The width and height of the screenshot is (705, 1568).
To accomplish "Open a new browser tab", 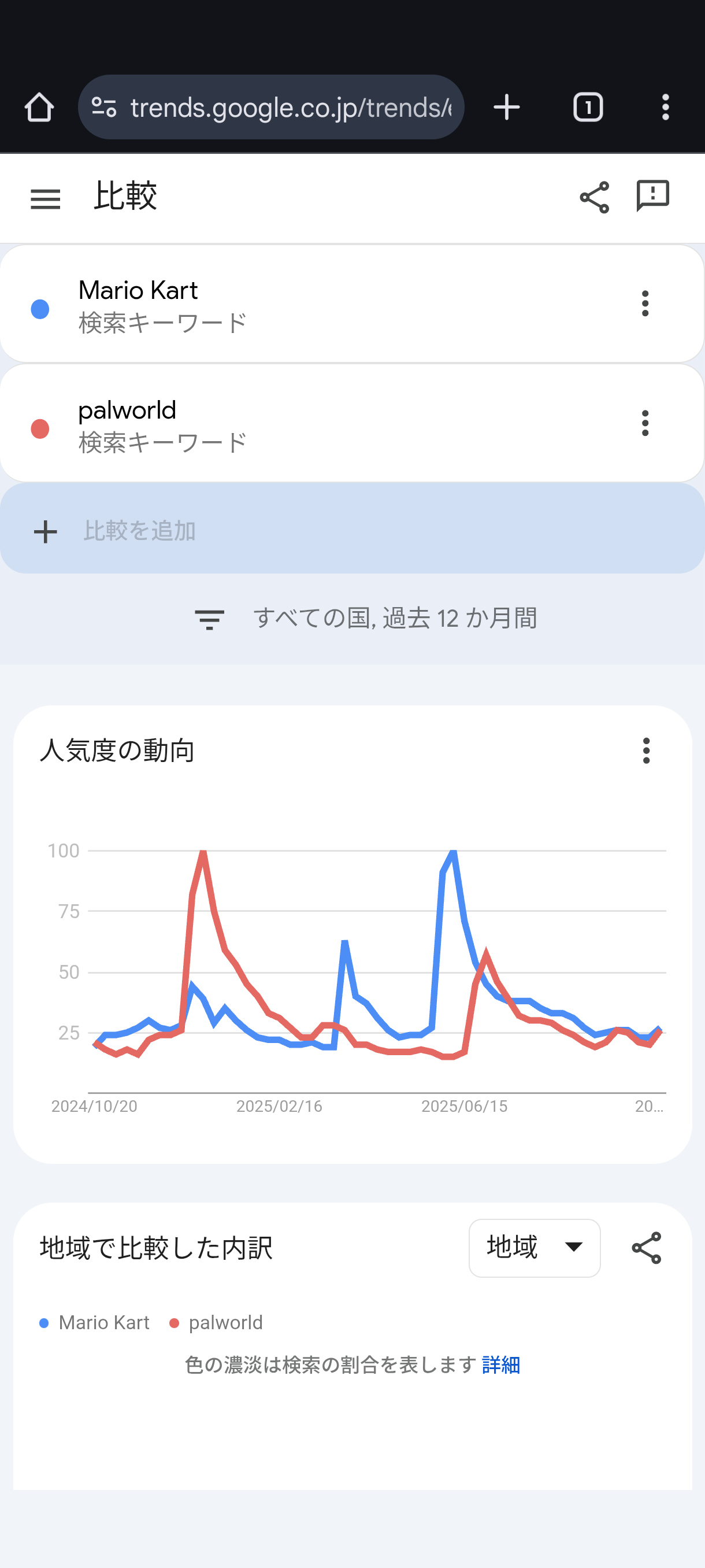I will 506,108.
